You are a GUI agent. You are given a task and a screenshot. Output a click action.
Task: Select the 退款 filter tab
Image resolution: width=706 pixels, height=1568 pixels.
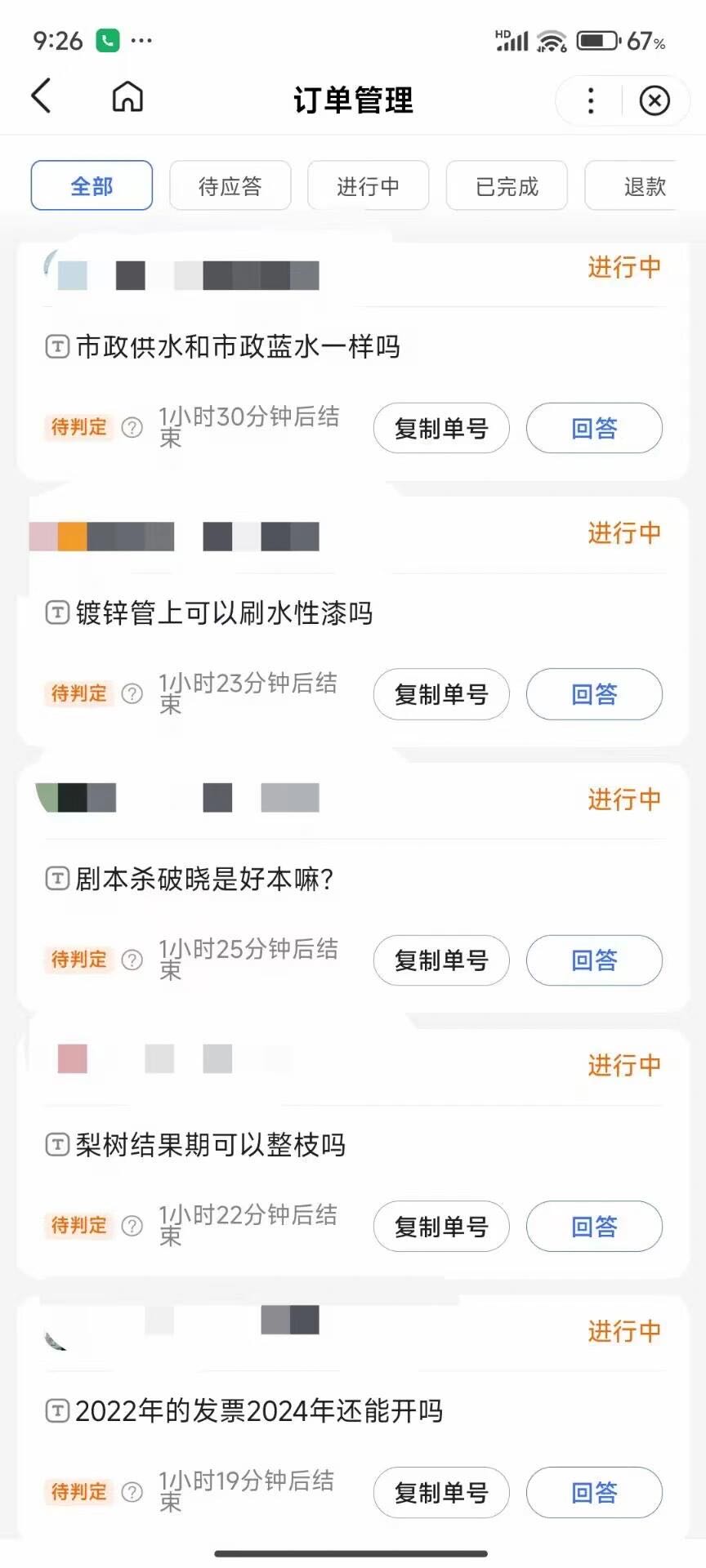tap(645, 186)
